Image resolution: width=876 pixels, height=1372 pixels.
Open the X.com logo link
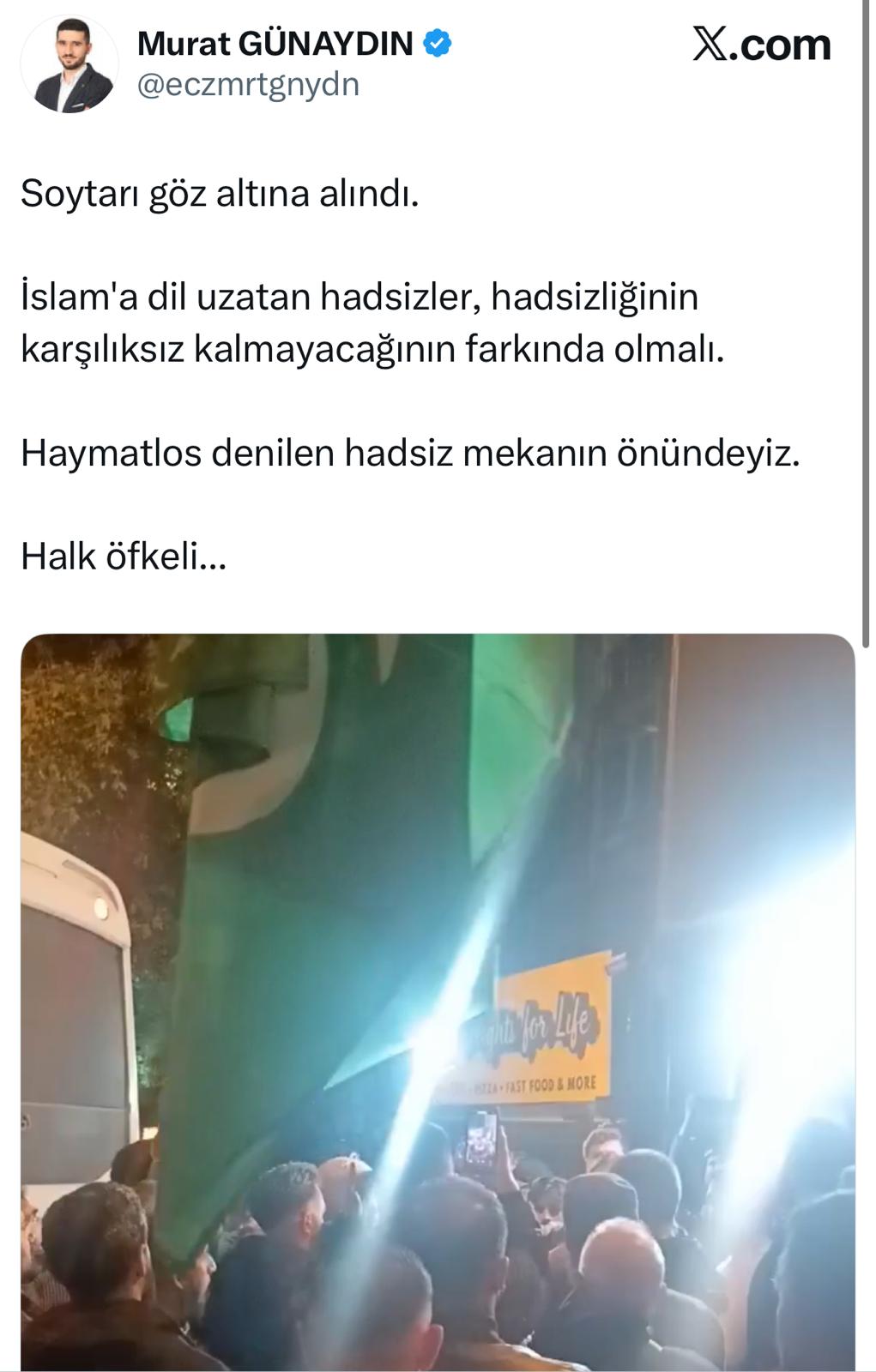(x=761, y=45)
